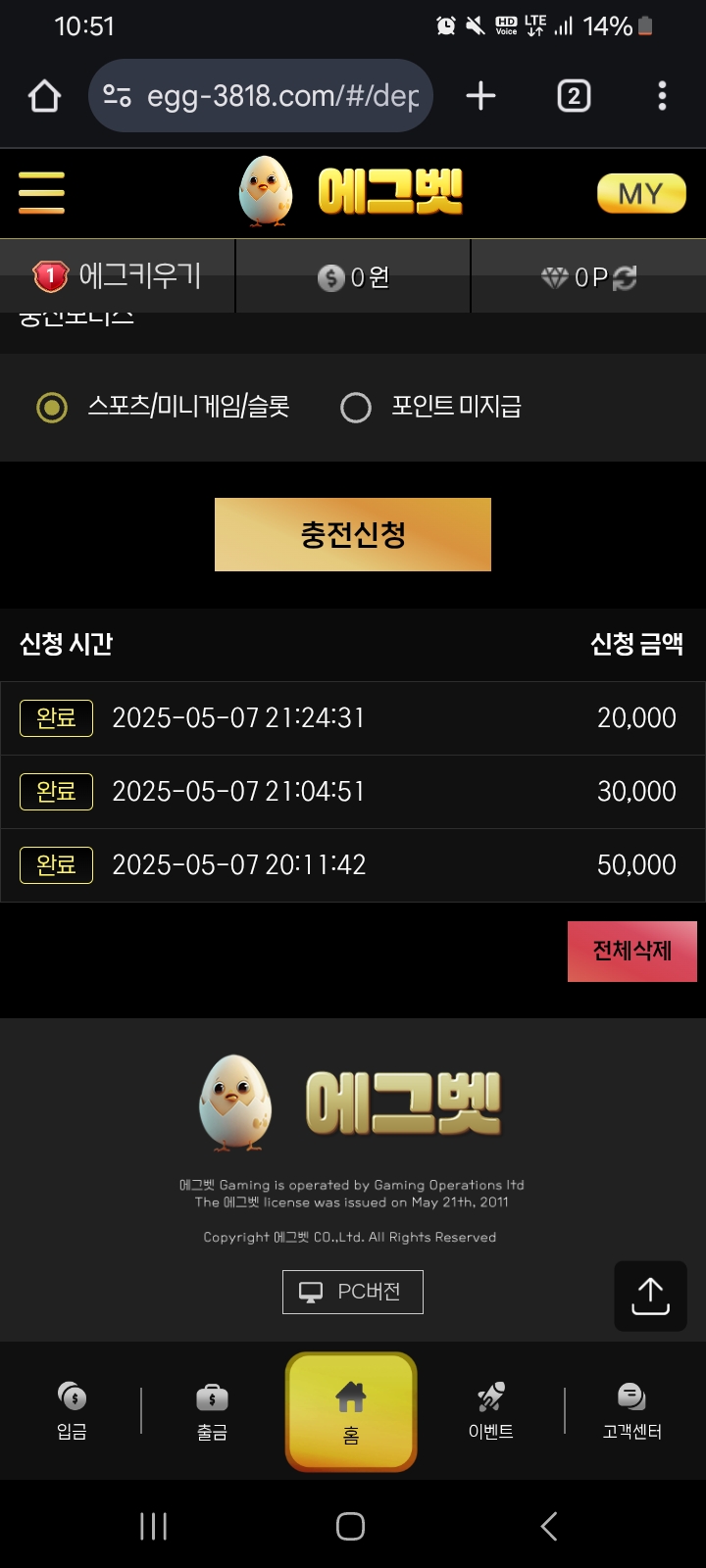Submit the 충전신청 deposit request
Viewport: 706px width, 1568px height.
(x=353, y=534)
